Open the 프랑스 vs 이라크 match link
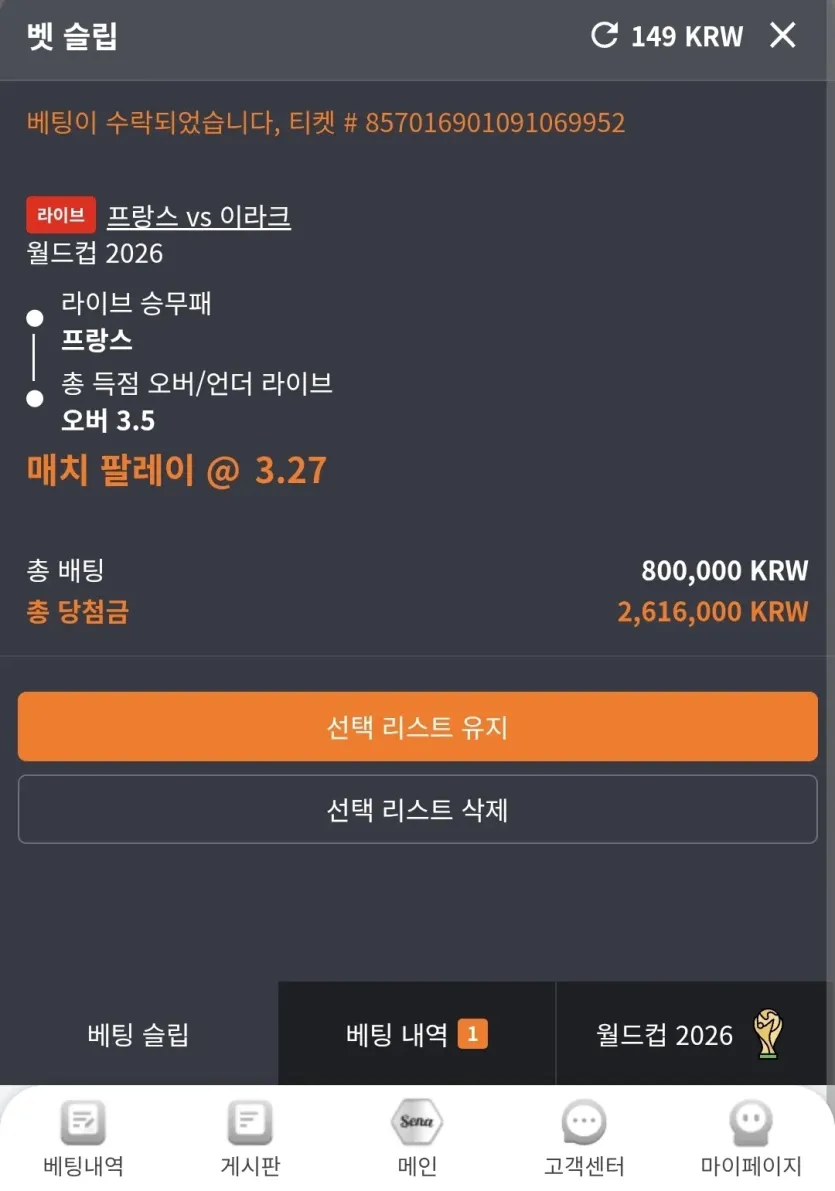 (198, 216)
